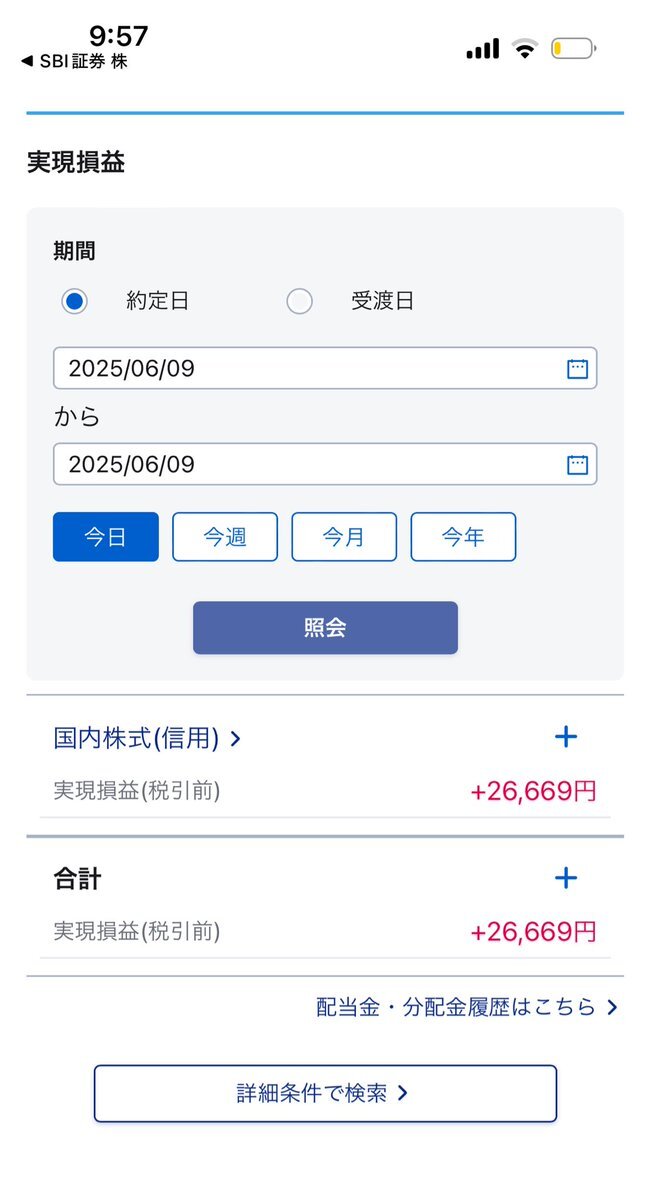650x1199 pixels.
Task: Select the 受渡日 radio button
Action: pos(299,301)
